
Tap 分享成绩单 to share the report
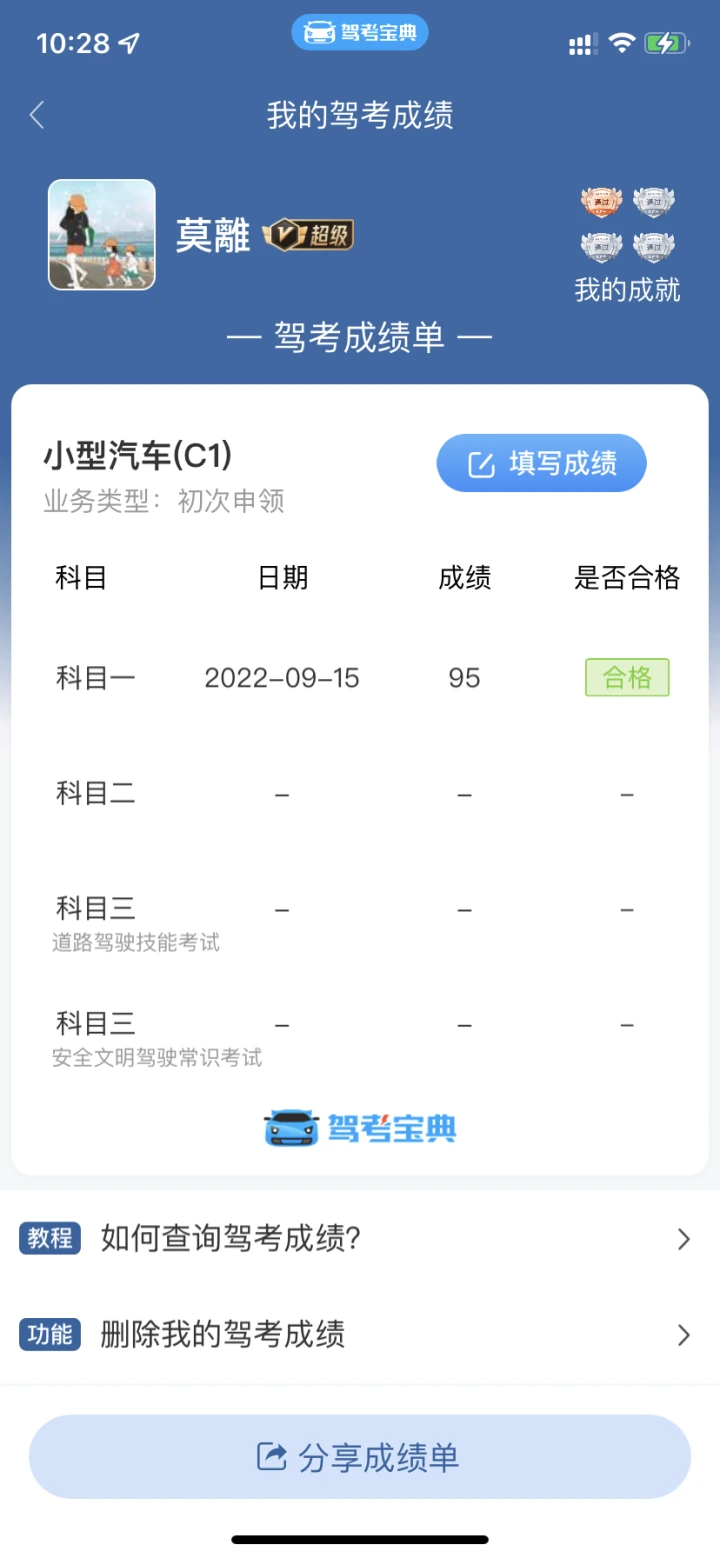[x=360, y=1457]
